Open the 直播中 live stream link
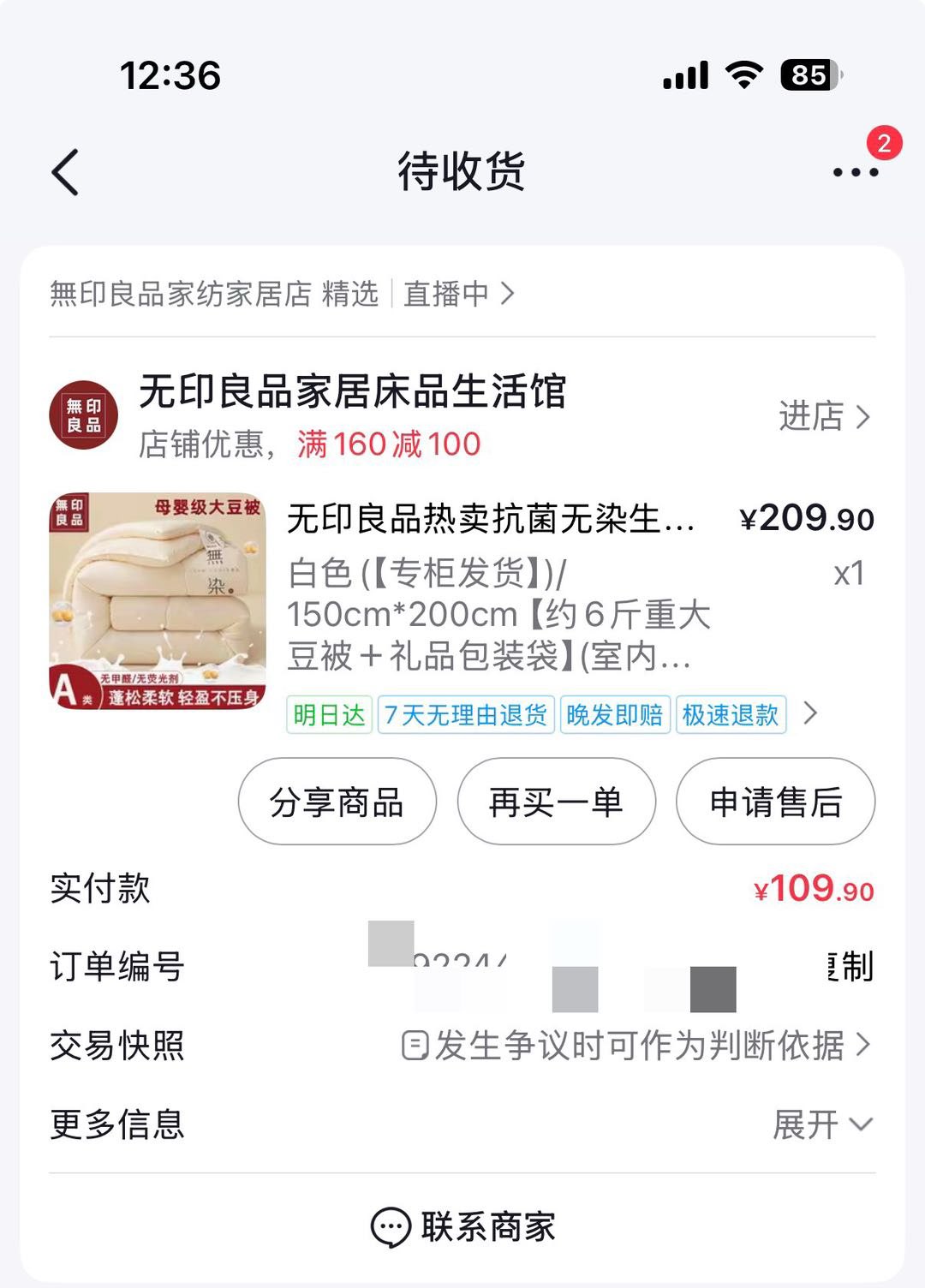This screenshot has height=1288, width=925. point(458,294)
